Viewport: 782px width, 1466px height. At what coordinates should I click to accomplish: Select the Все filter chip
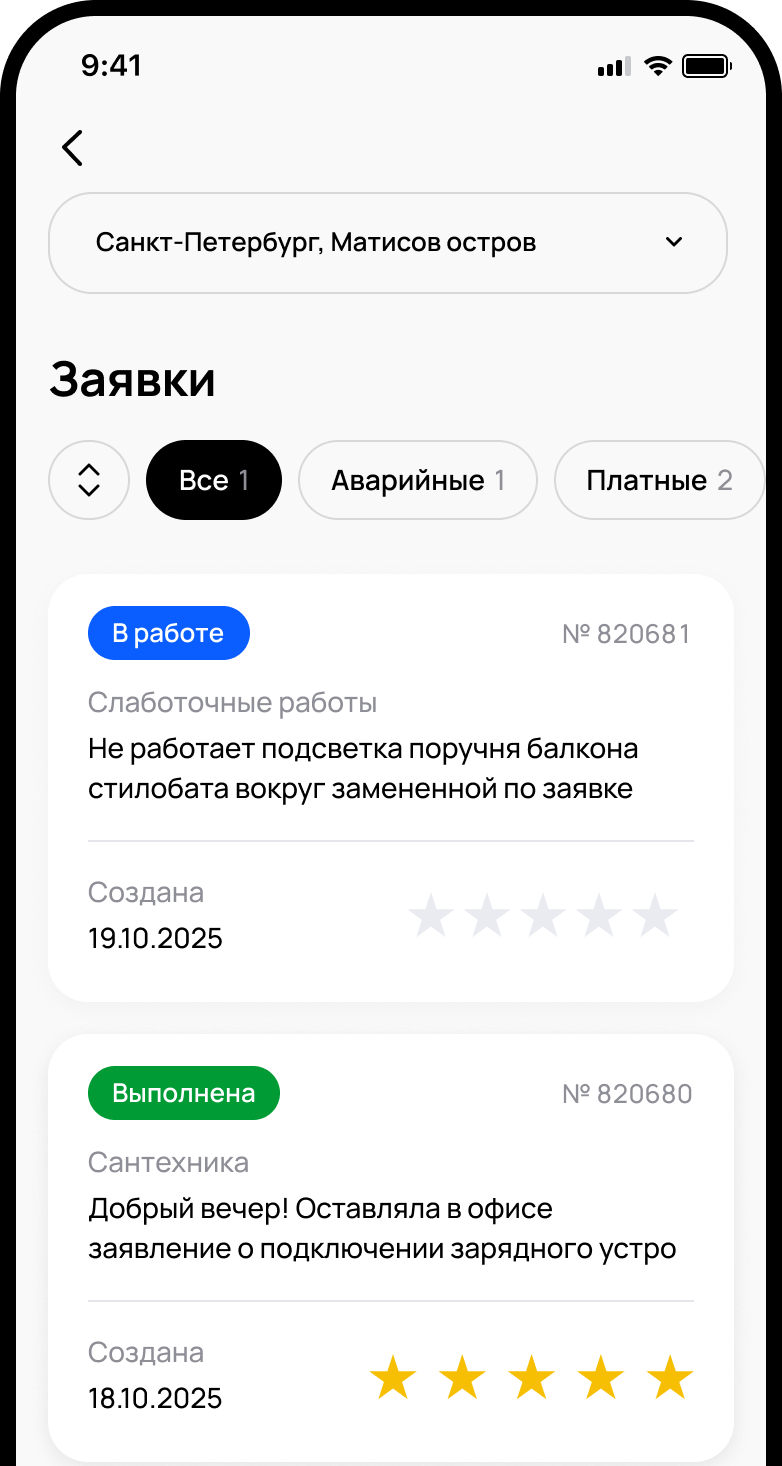(214, 480)
